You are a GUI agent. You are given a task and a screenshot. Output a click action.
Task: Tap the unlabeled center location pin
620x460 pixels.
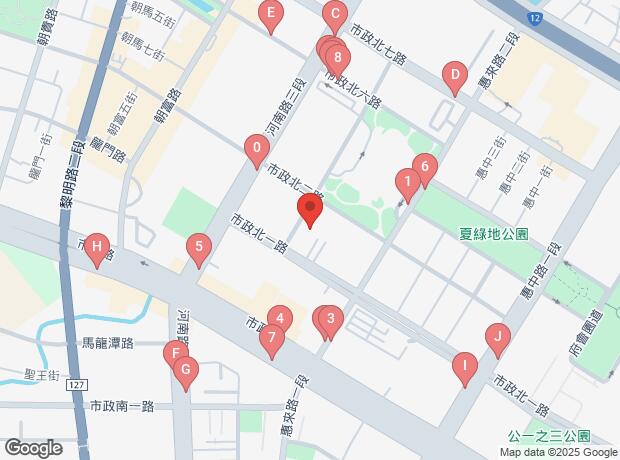click(310, 210)
